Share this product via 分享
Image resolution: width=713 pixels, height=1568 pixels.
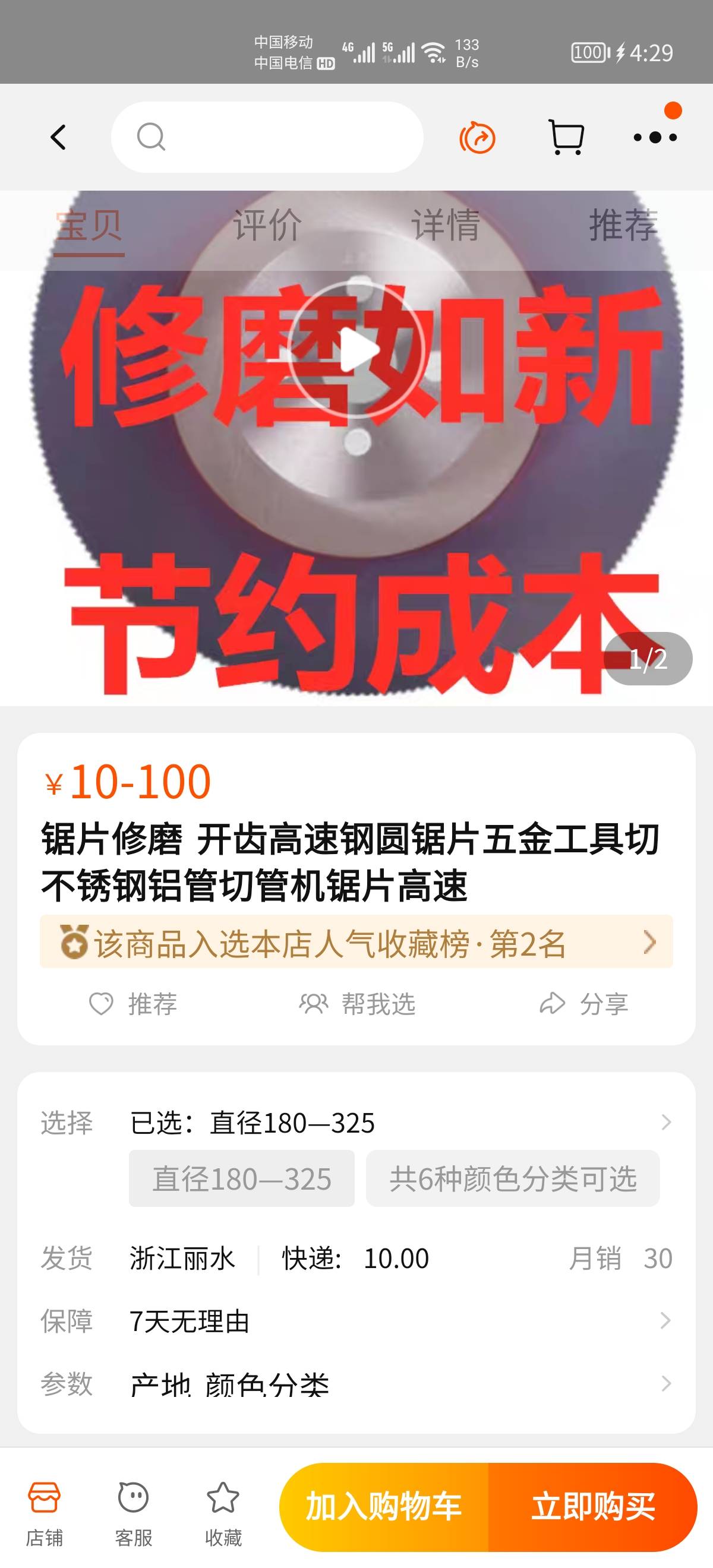coord(584,1004)
